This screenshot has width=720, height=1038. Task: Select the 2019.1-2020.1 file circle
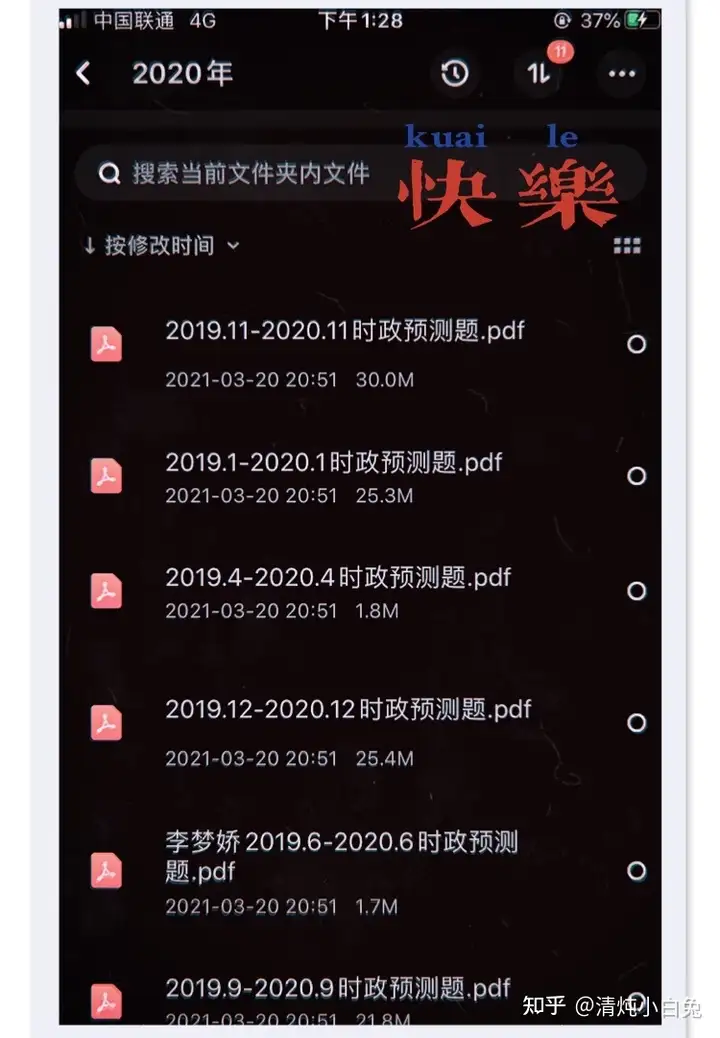[636, 476]
